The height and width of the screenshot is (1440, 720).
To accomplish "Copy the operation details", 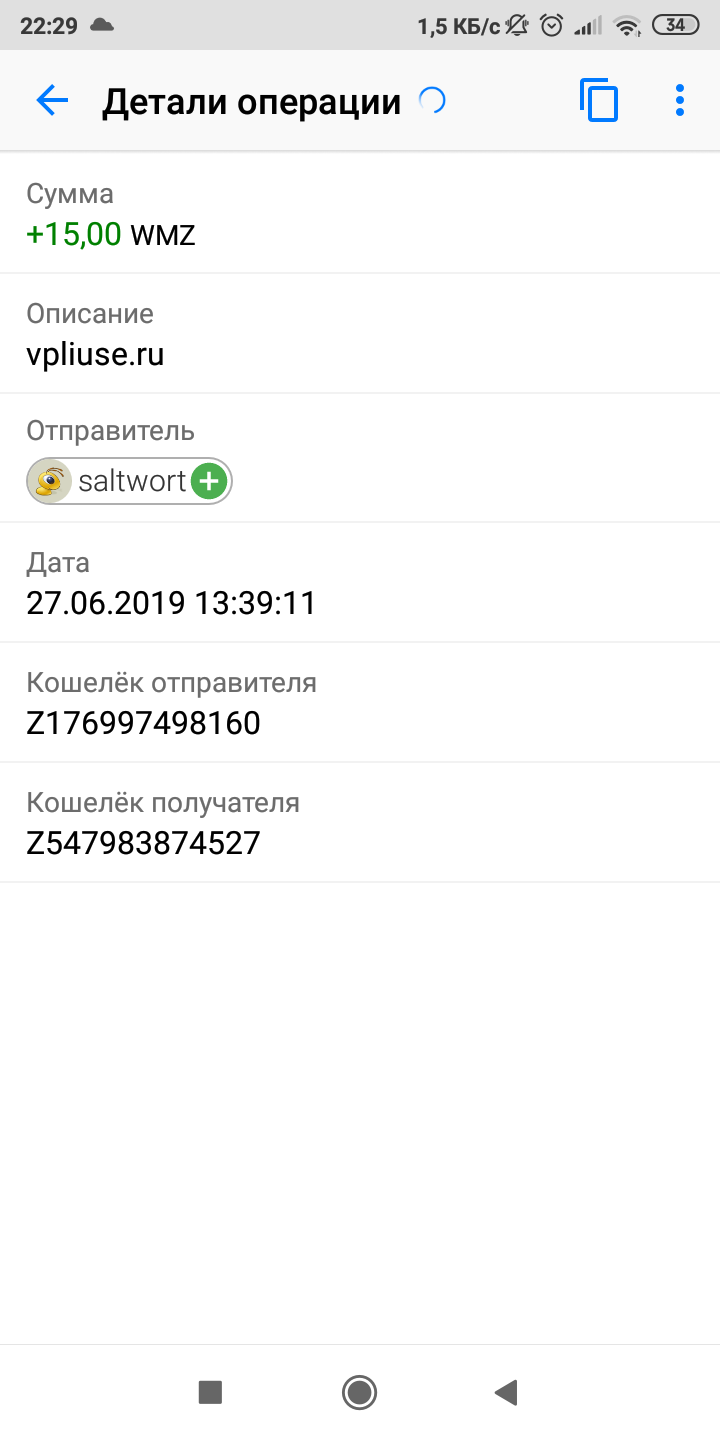I will click(598, 101).
